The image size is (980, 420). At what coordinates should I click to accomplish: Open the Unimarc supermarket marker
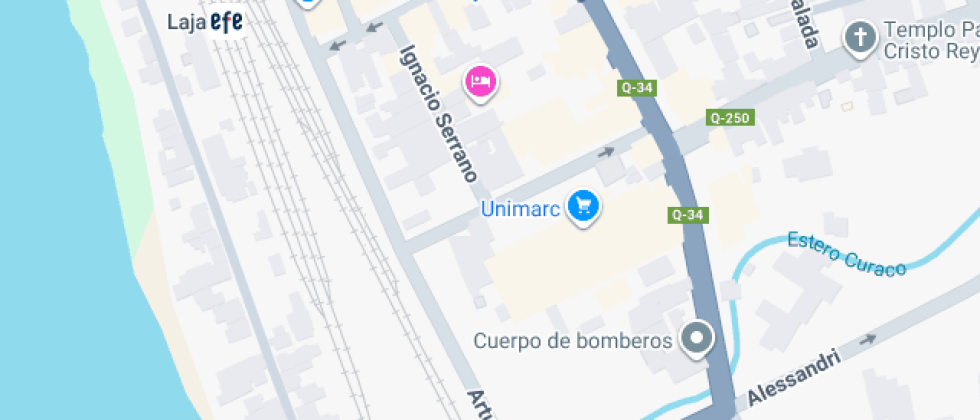[x=583, y=207]
